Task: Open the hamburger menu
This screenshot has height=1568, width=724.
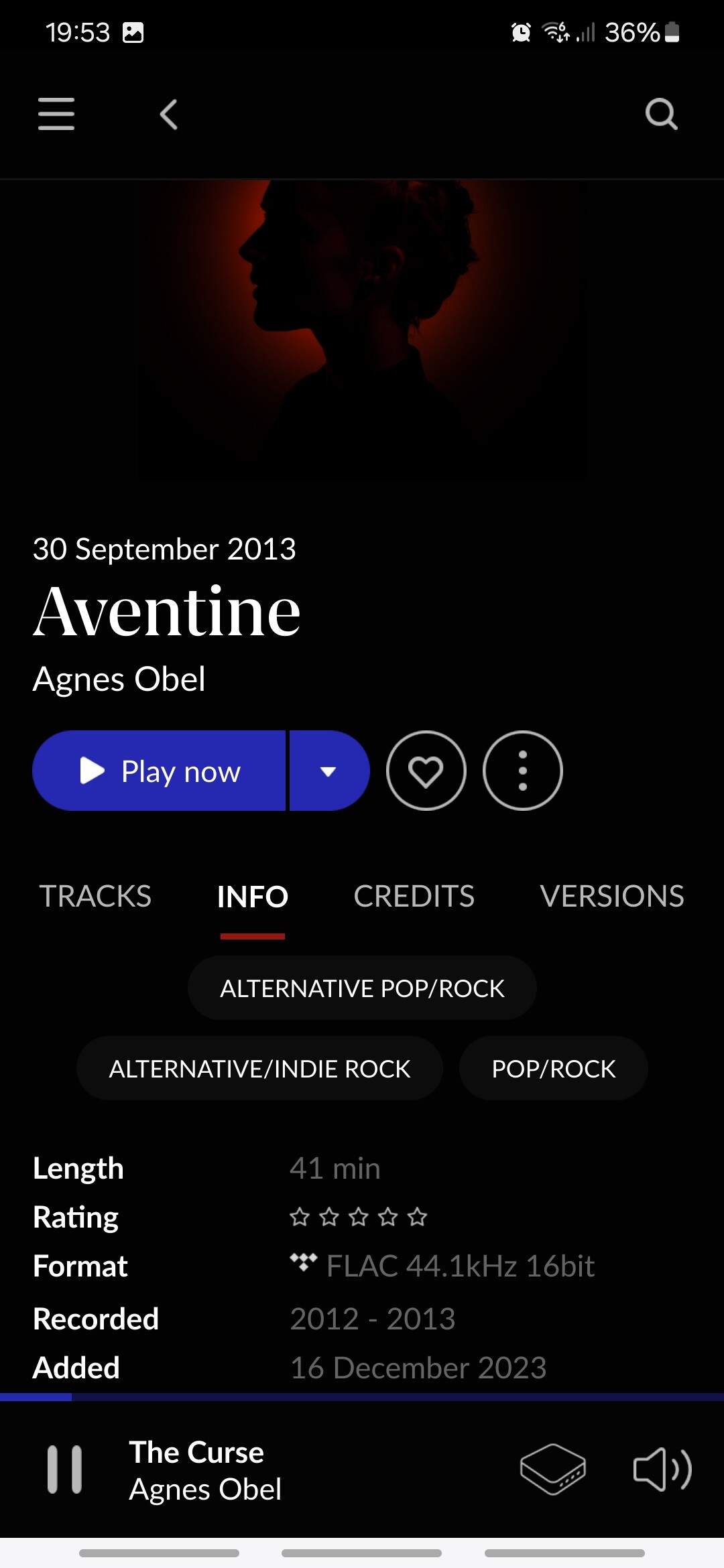Action: [x=56, y=114]
